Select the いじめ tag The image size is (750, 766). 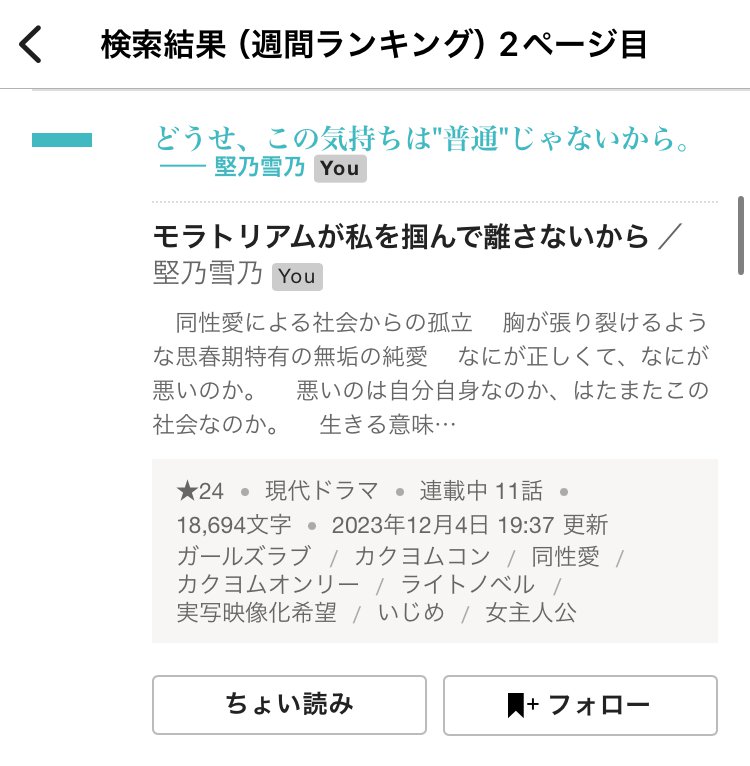pyautogui.click(x=411, y=613)
